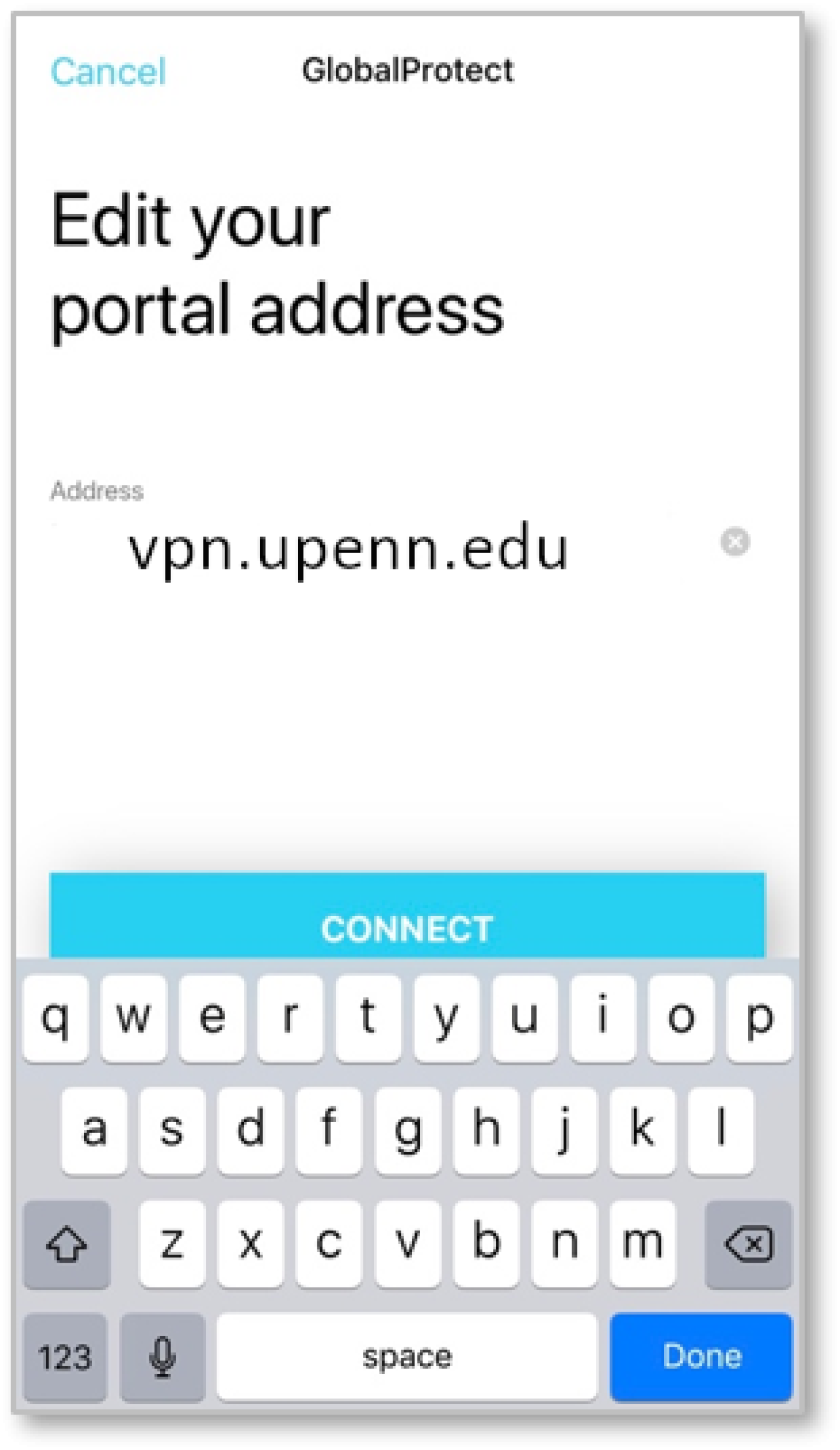840x1450 pixels.
Task: Tap the backspace key
Action: click(748, 1244)
